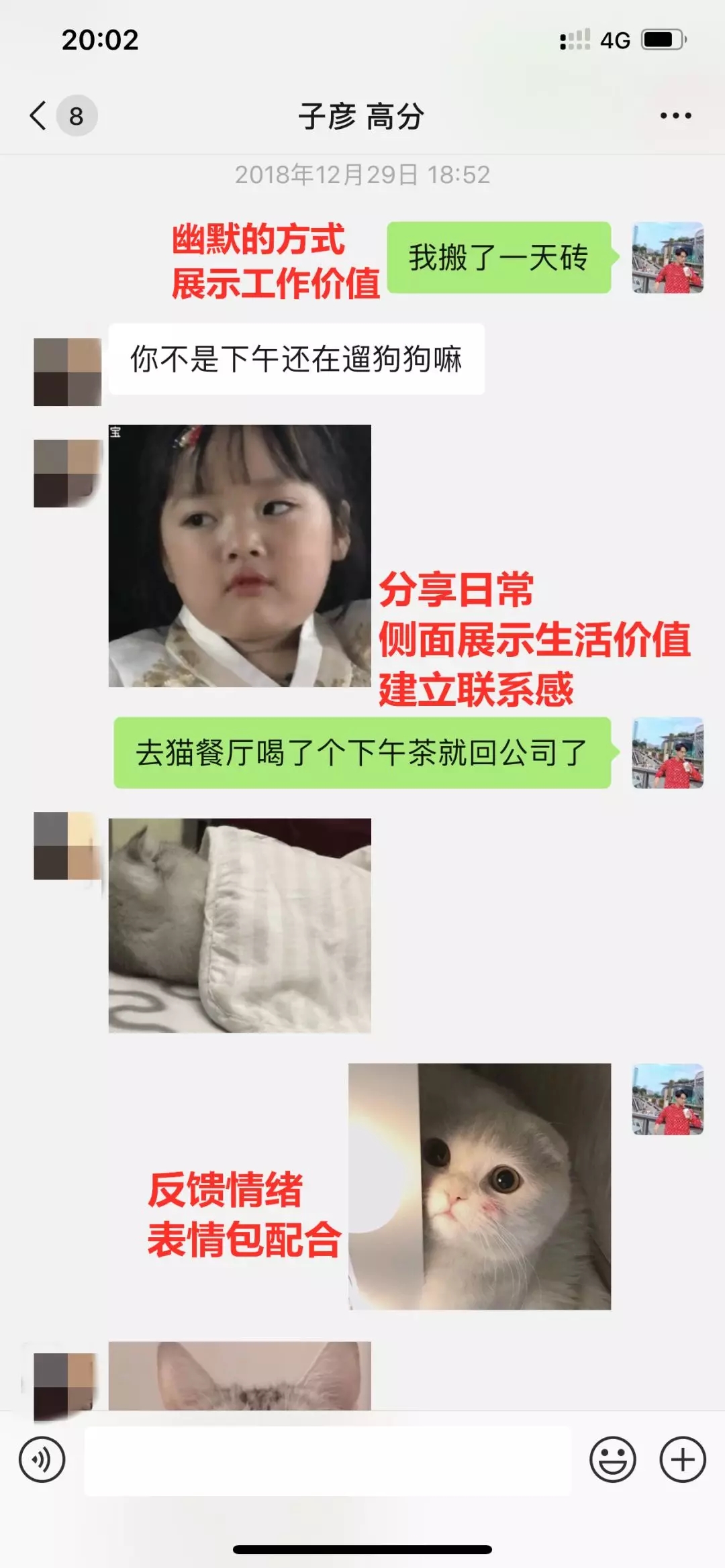Tap the message text input field
The height and width of the screenshot is (1568, 725).
pos(328,1460)
